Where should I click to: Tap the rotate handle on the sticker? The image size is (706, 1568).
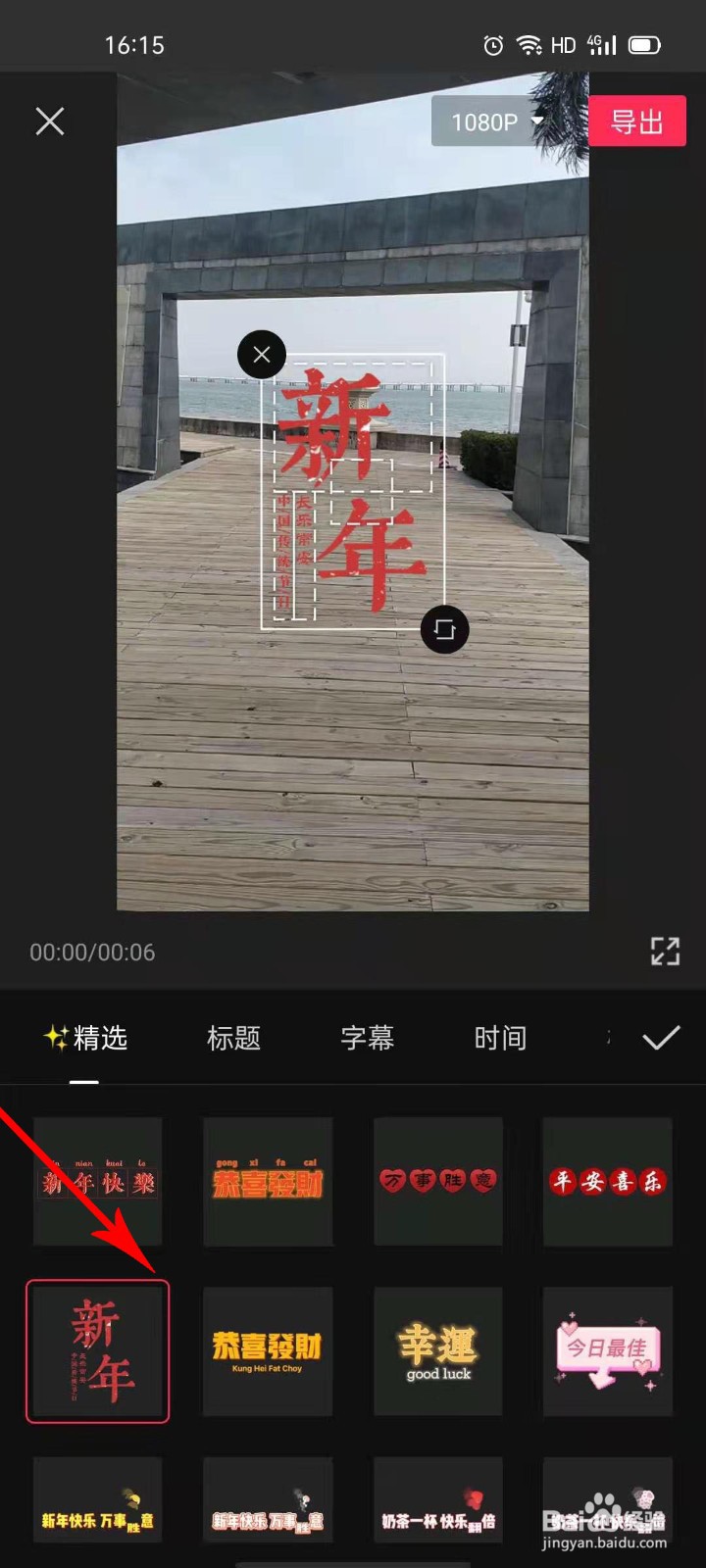pos(444,631)
